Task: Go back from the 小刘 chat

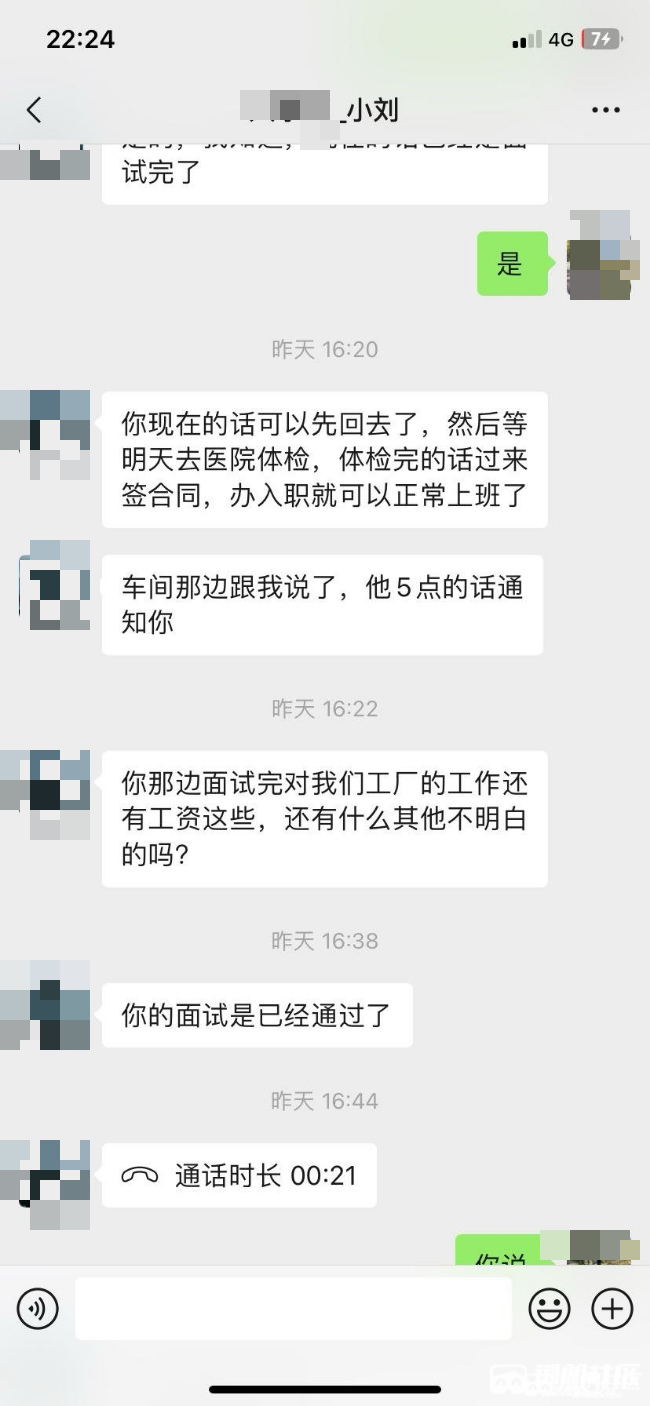Action: [34, 110]
